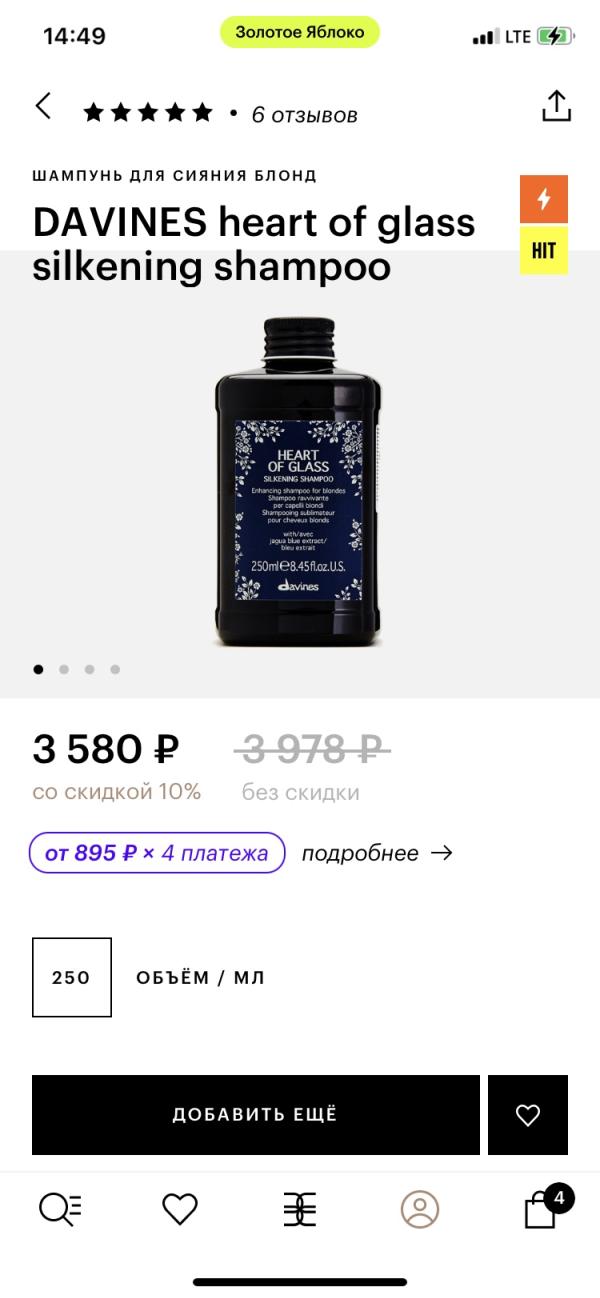Viewport: 600px width, 1298px height.
Task: Return to Золотое Яблоко via status bar pill
Action: [300, 33]
